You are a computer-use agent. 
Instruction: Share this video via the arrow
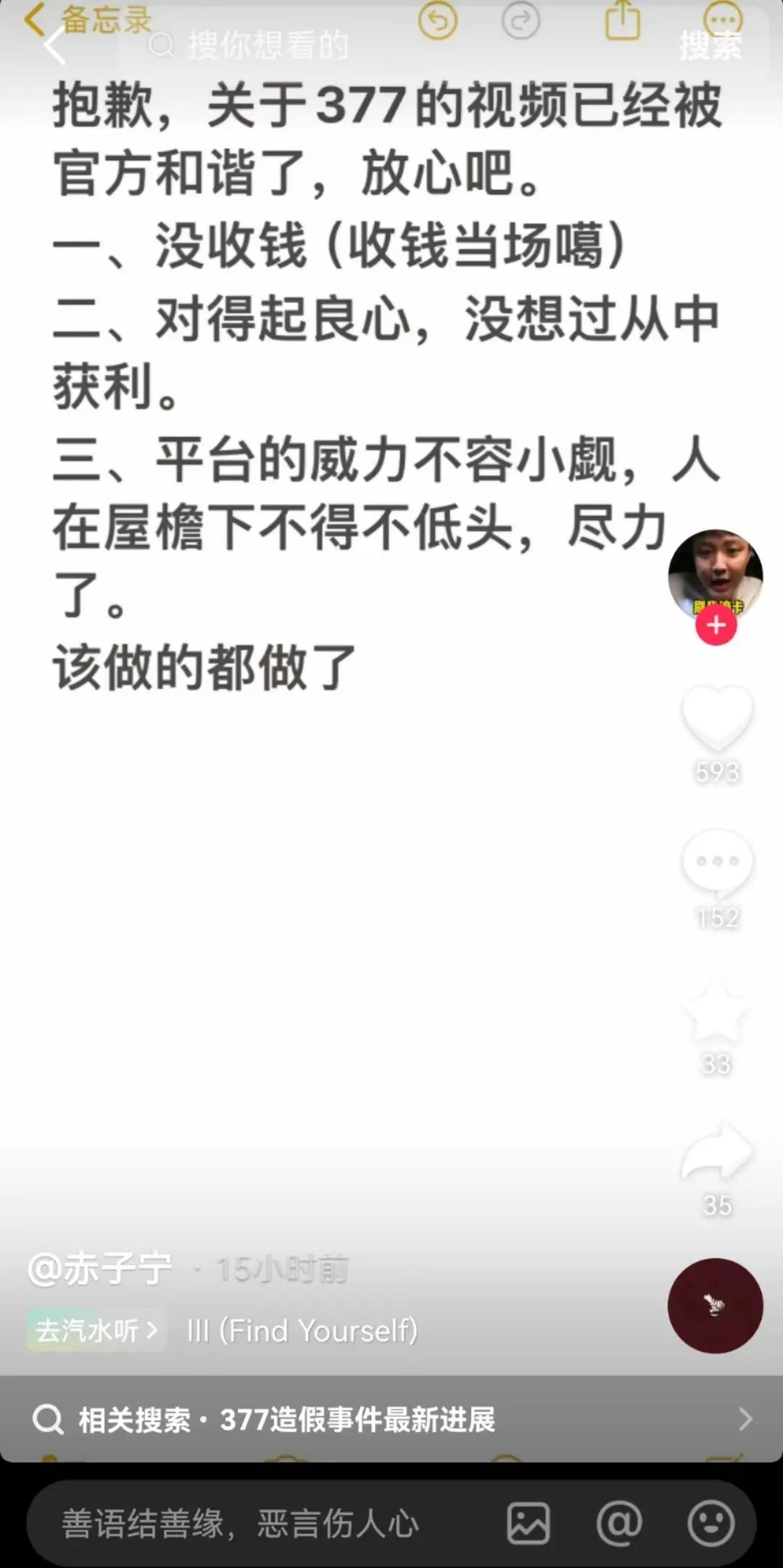click(717, 1154)
